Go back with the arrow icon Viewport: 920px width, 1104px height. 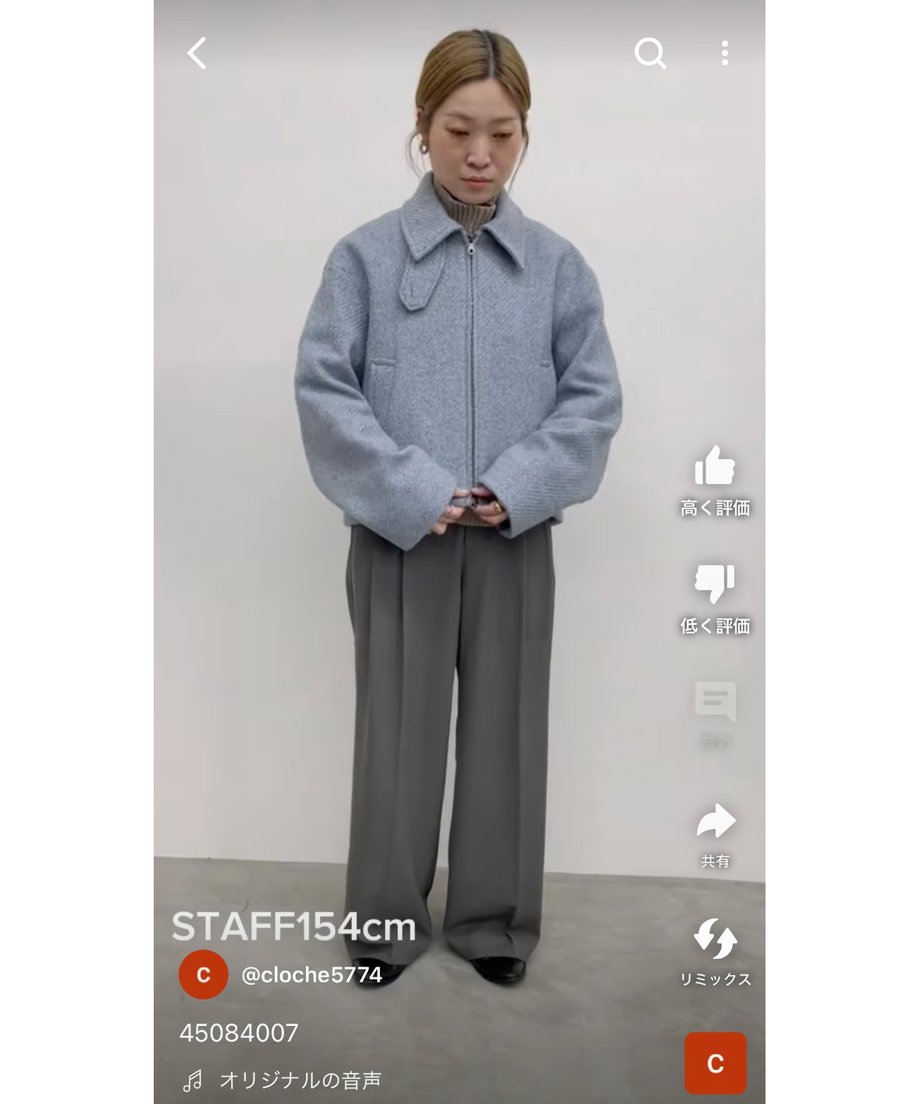197,54
